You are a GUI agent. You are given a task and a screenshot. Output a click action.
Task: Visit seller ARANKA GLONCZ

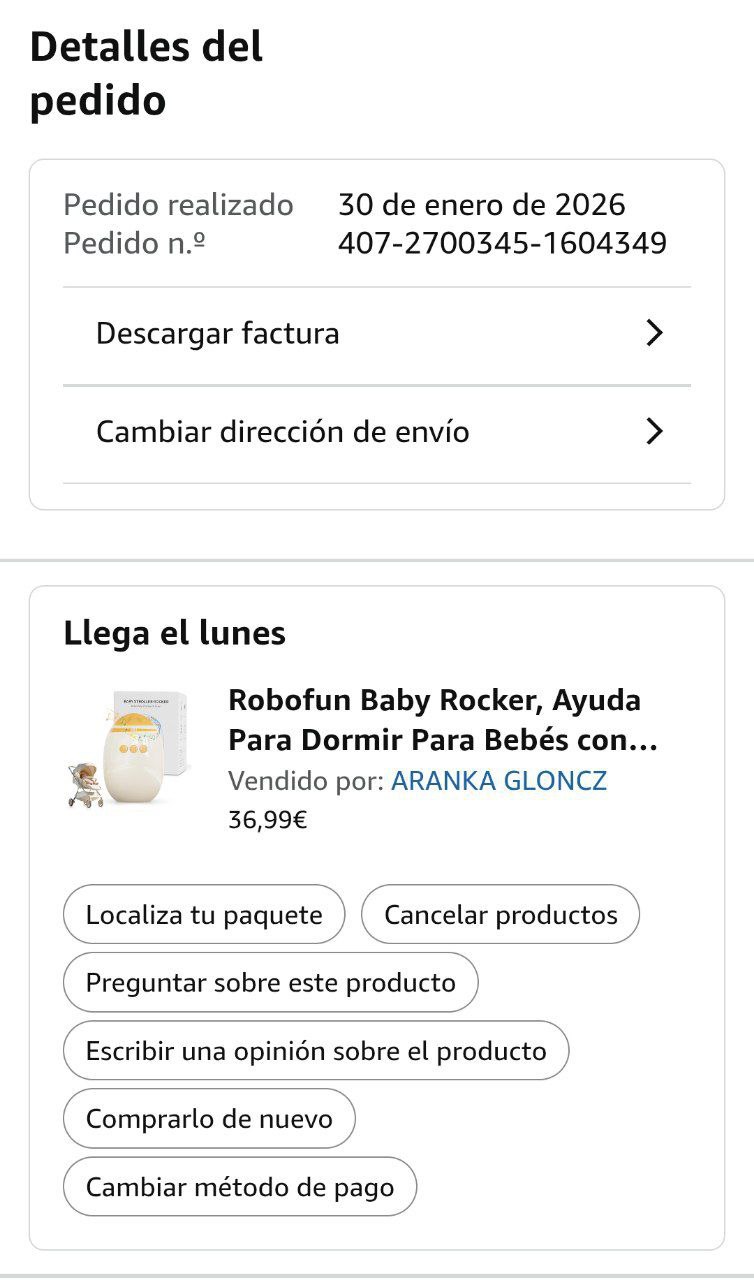click(x=498, y=781)
